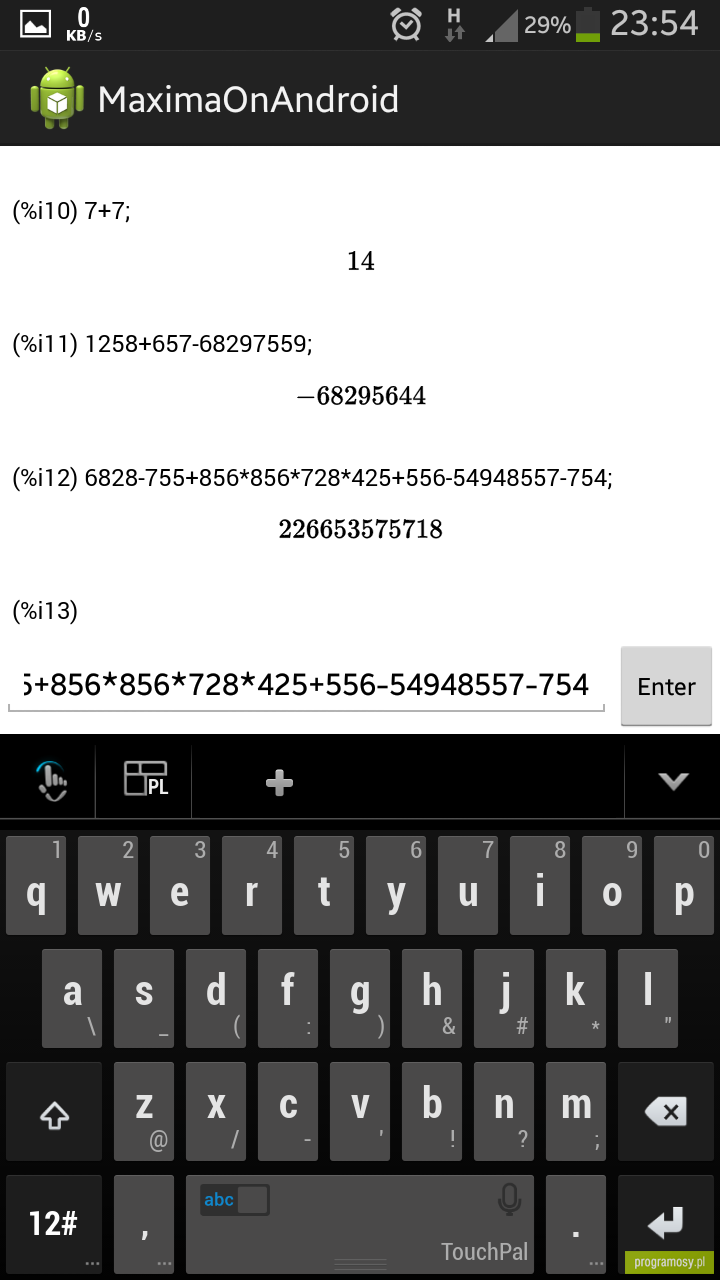Delete a character with backspace key
Viewport: 720px width, 1280px height.
tap(666, 1111)
